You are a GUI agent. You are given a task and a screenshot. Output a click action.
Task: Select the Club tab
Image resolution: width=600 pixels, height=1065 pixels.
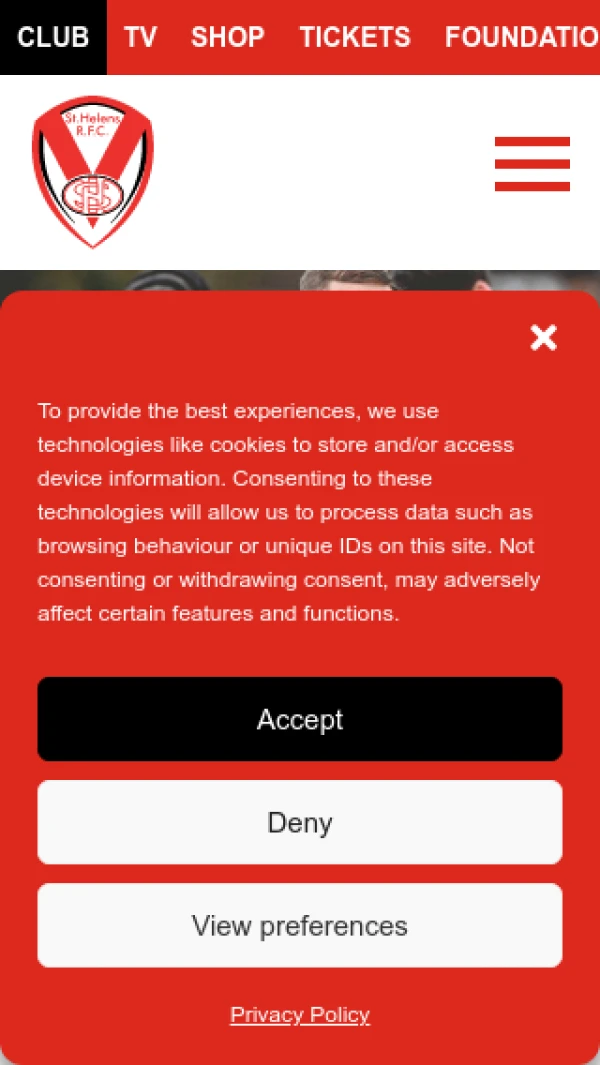[x=53, y=37]
